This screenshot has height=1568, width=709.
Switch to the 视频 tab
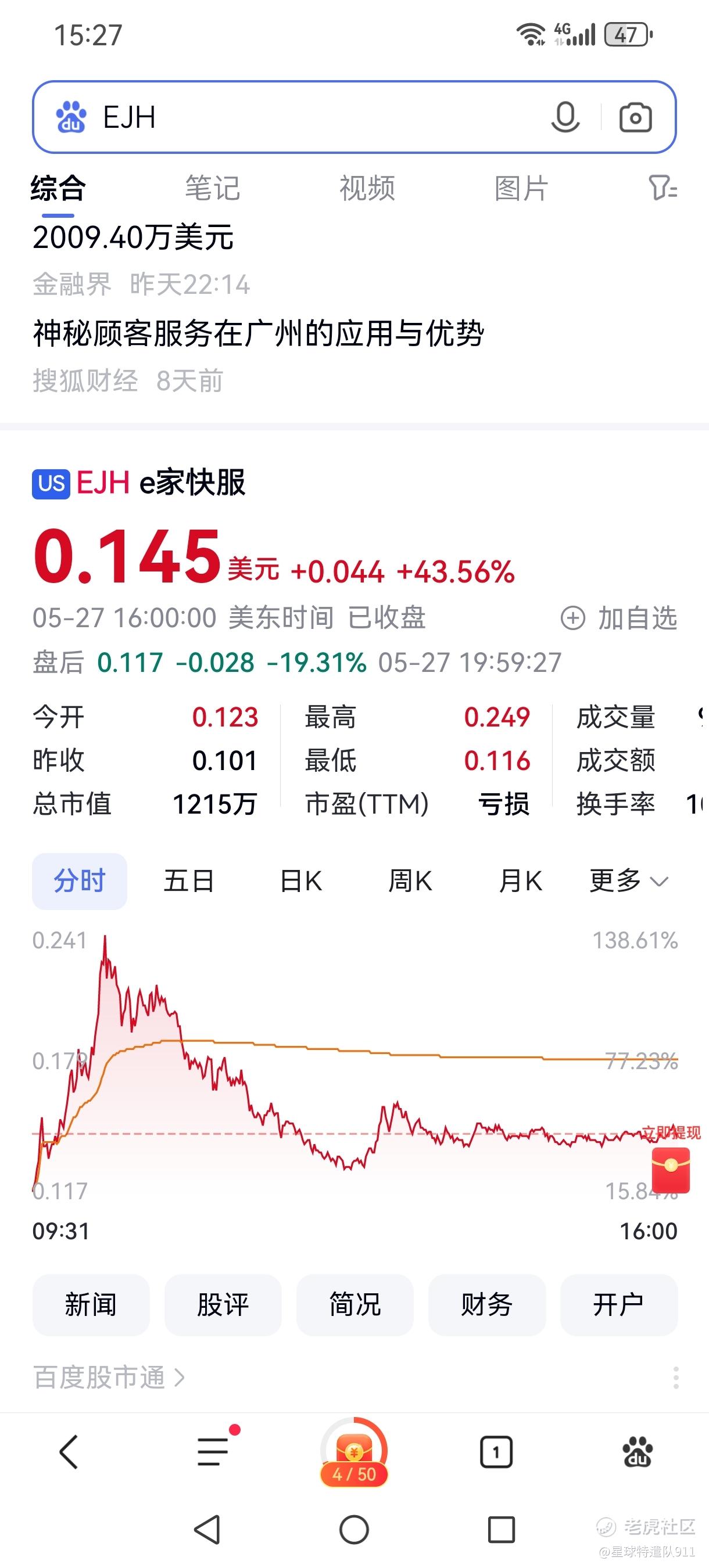(x=367, y=188)
